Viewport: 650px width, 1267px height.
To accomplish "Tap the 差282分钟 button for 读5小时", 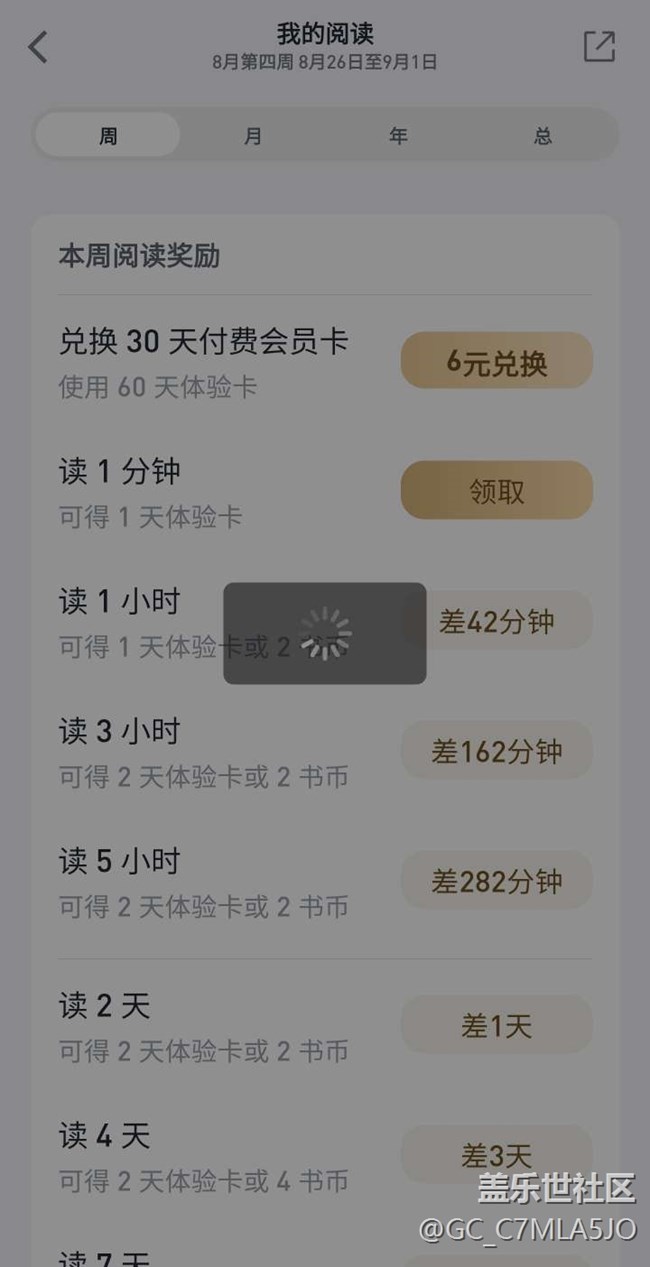I will point(497,880).
